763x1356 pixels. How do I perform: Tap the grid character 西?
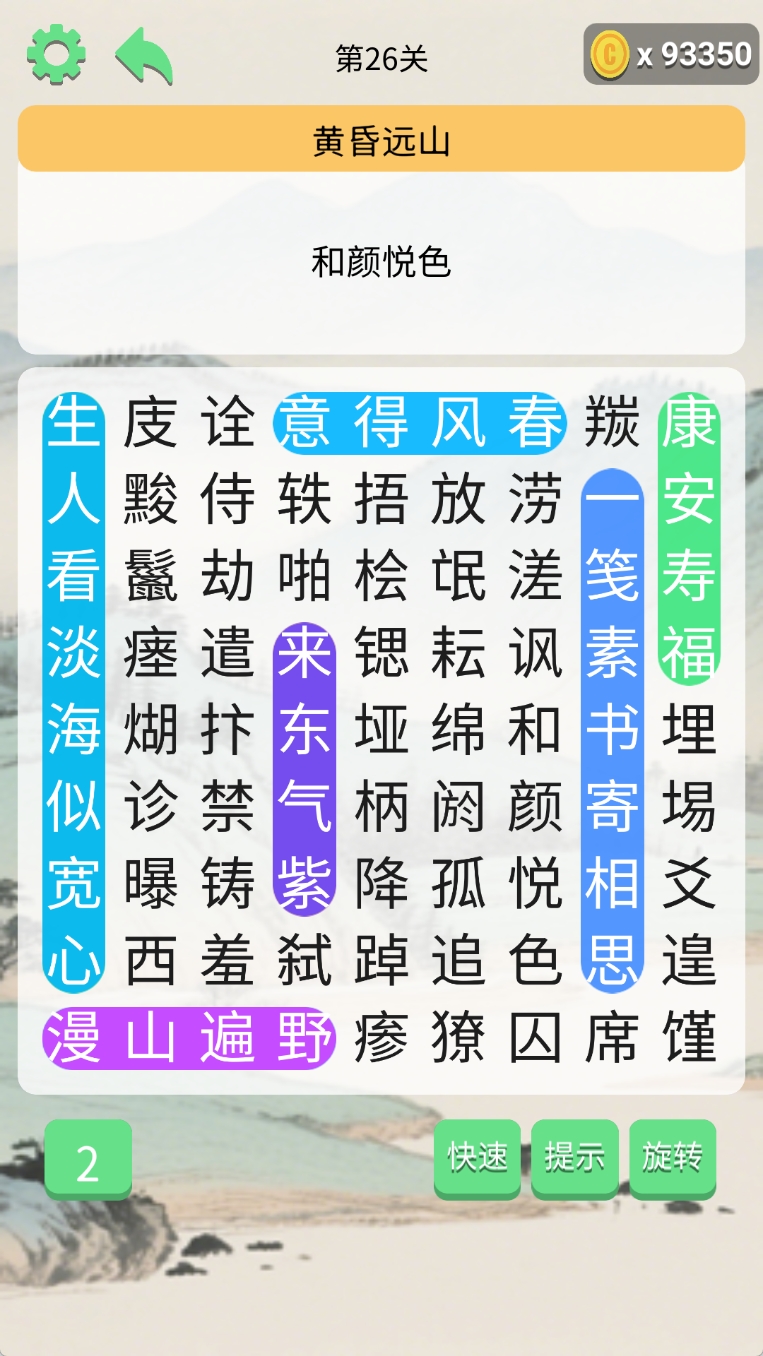point(151,961)
